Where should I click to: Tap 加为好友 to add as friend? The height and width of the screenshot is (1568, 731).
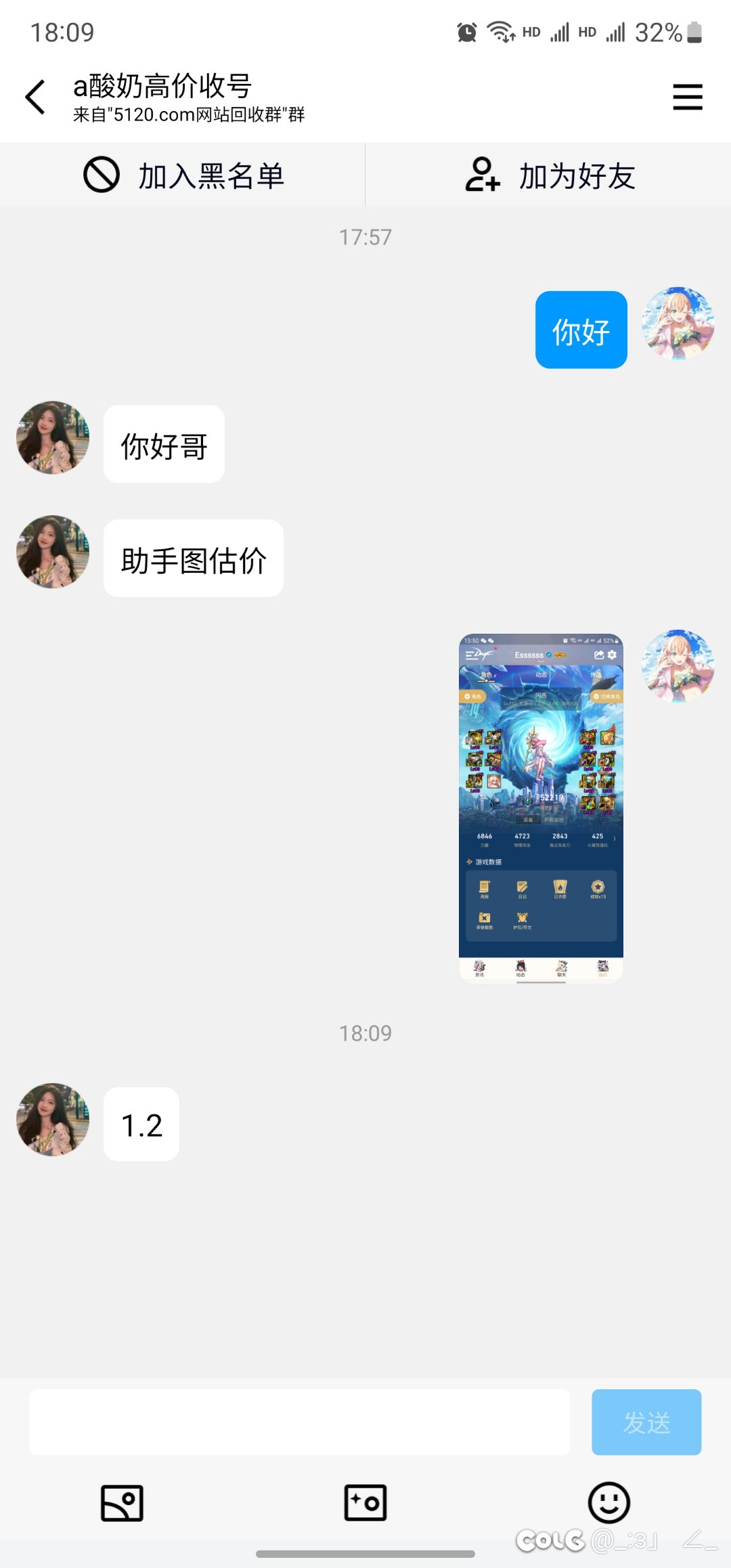549,175
